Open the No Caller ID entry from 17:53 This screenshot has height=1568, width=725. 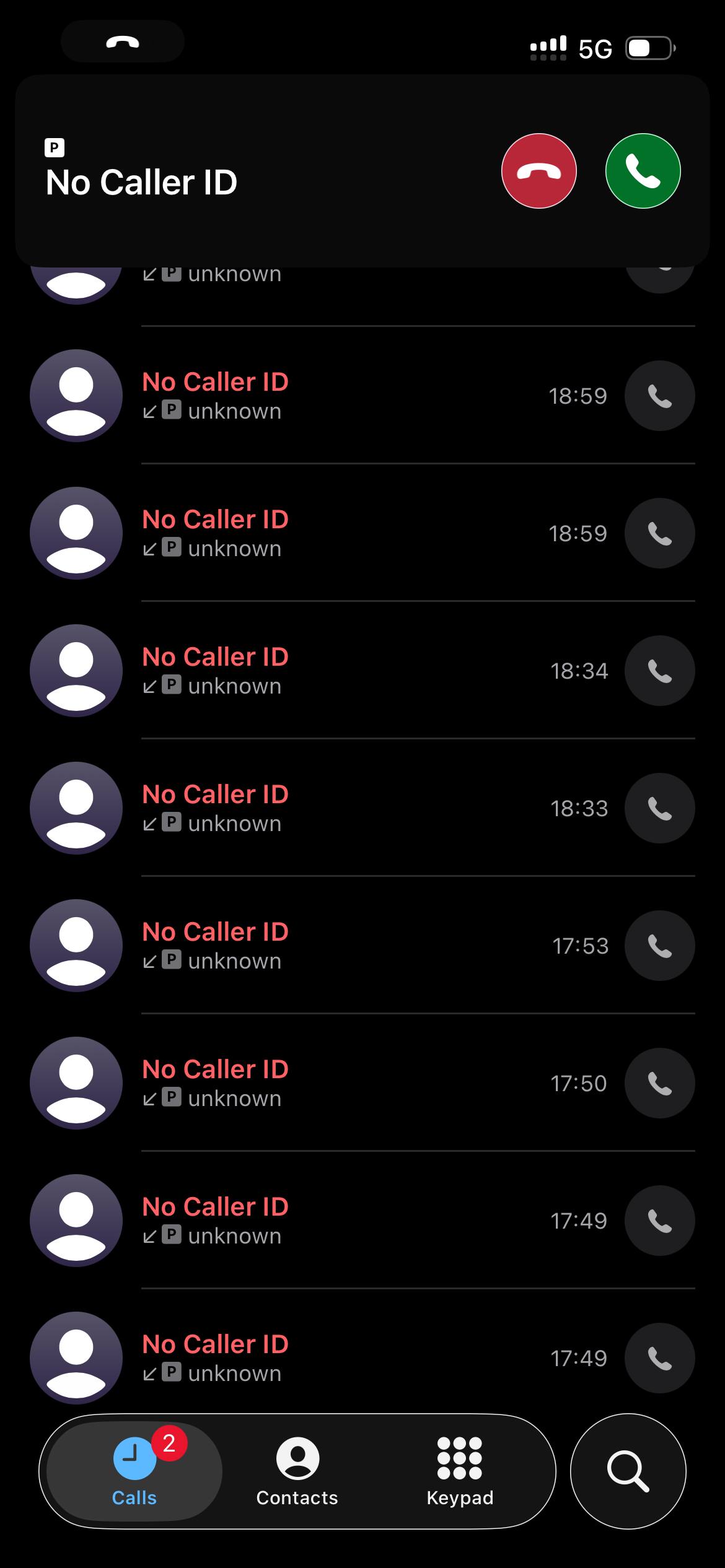pyautogui.click(x=310, y=946)
